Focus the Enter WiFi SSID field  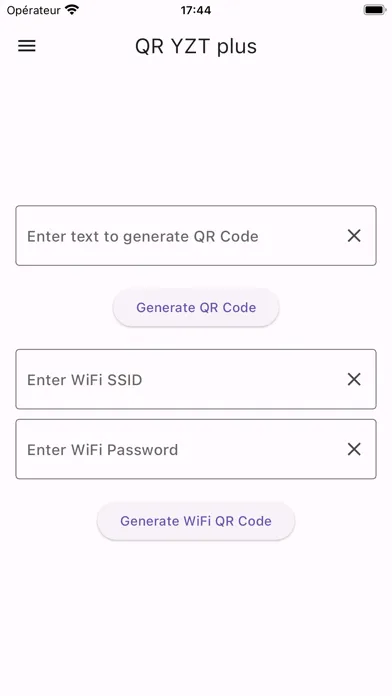tap(196, 379)
